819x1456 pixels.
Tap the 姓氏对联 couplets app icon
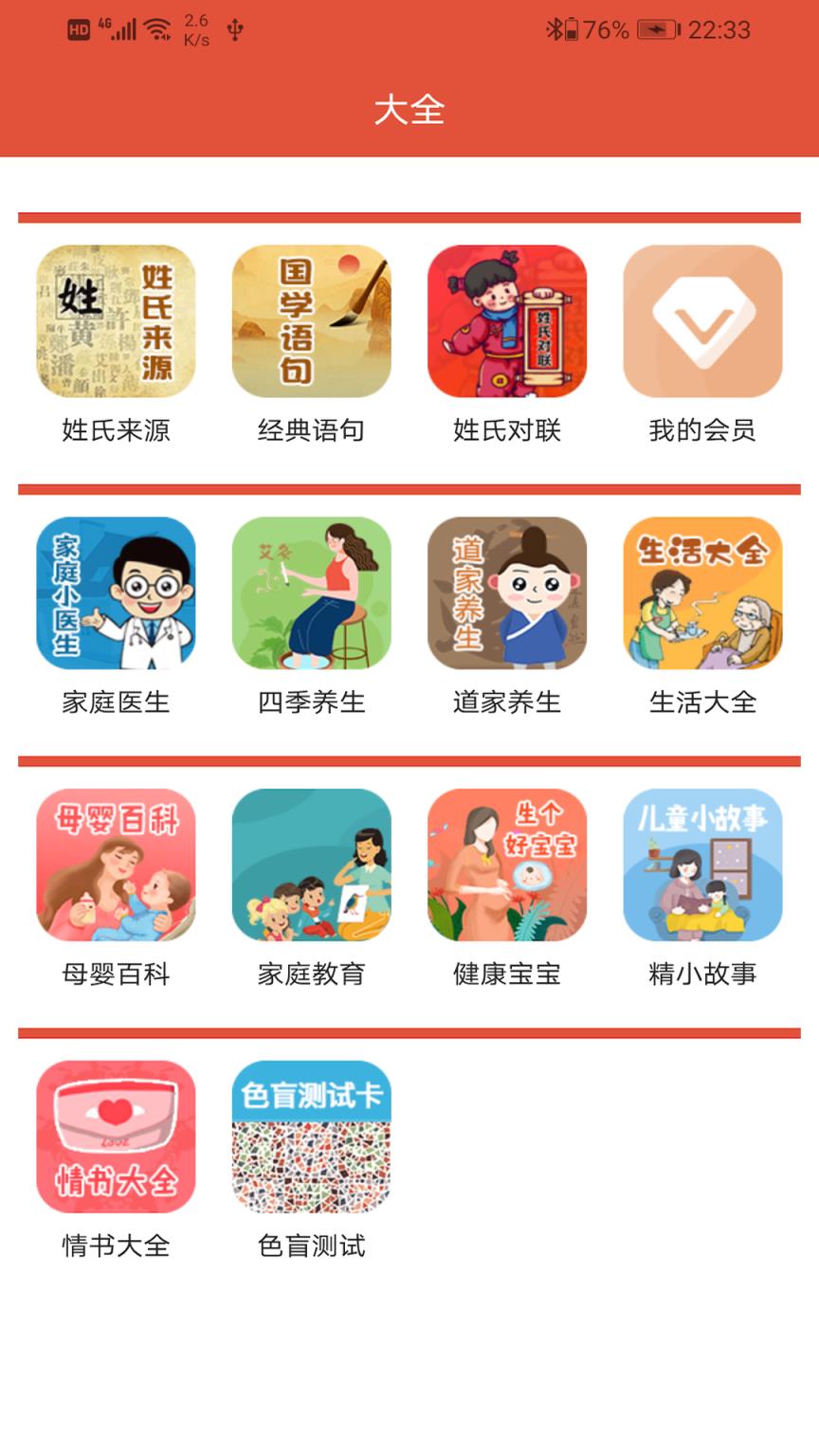507,320
